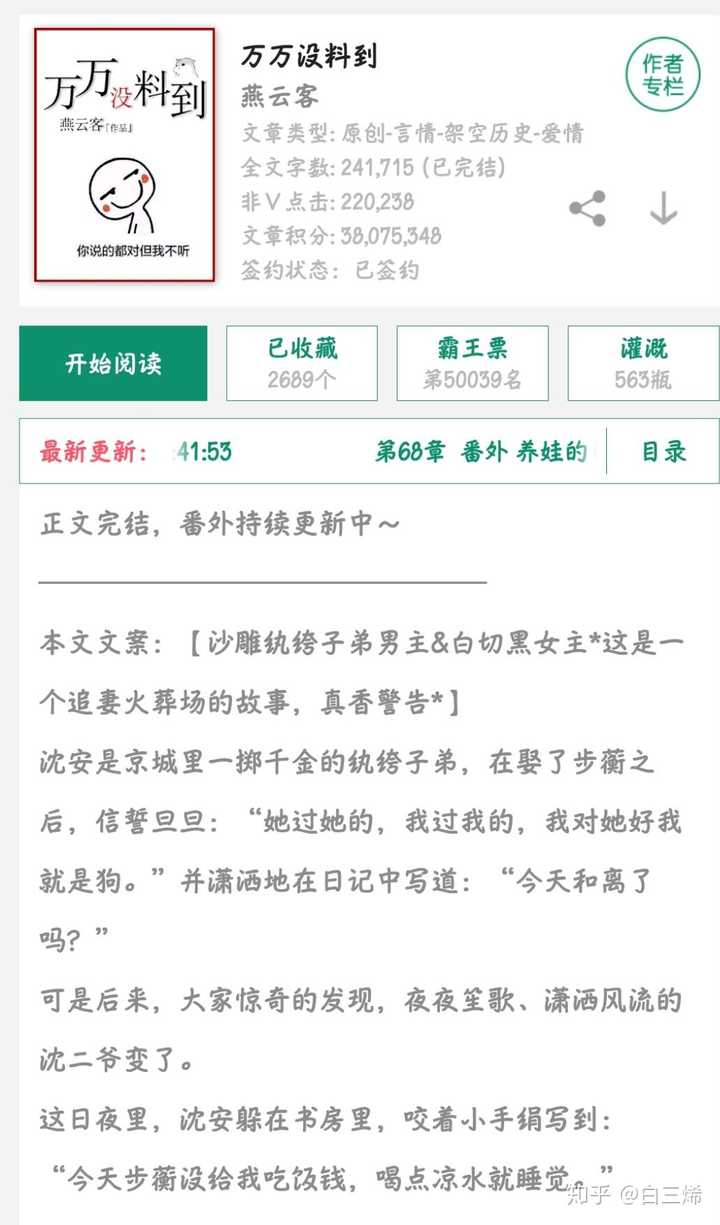
Task: Download the novel with the arrow icon
Action: click(x=663, y=208)
